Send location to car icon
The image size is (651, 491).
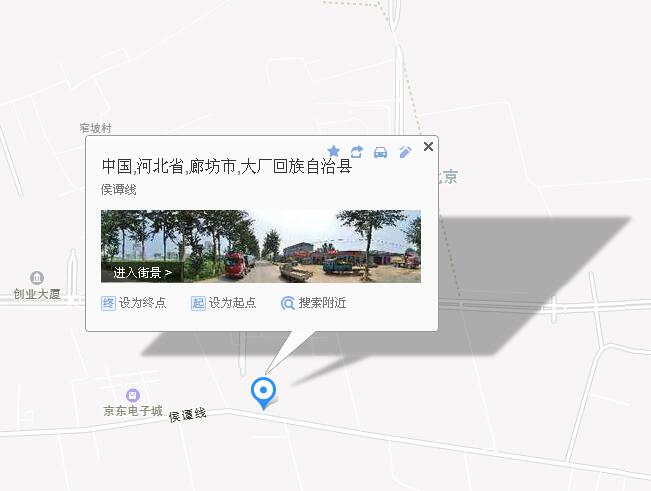(381, 152)
